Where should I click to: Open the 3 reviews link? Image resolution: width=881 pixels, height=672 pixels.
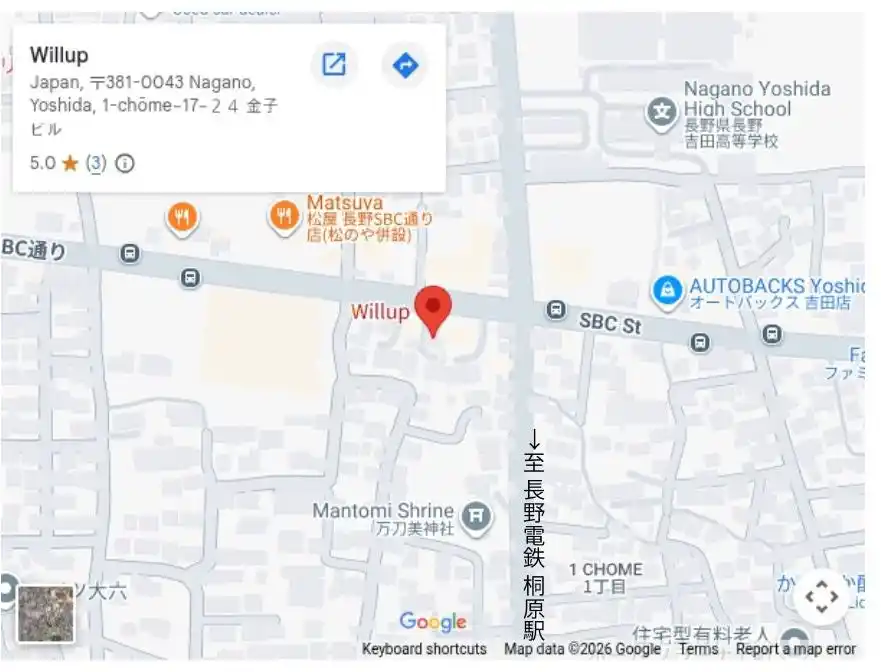click(x=96, y=163)
